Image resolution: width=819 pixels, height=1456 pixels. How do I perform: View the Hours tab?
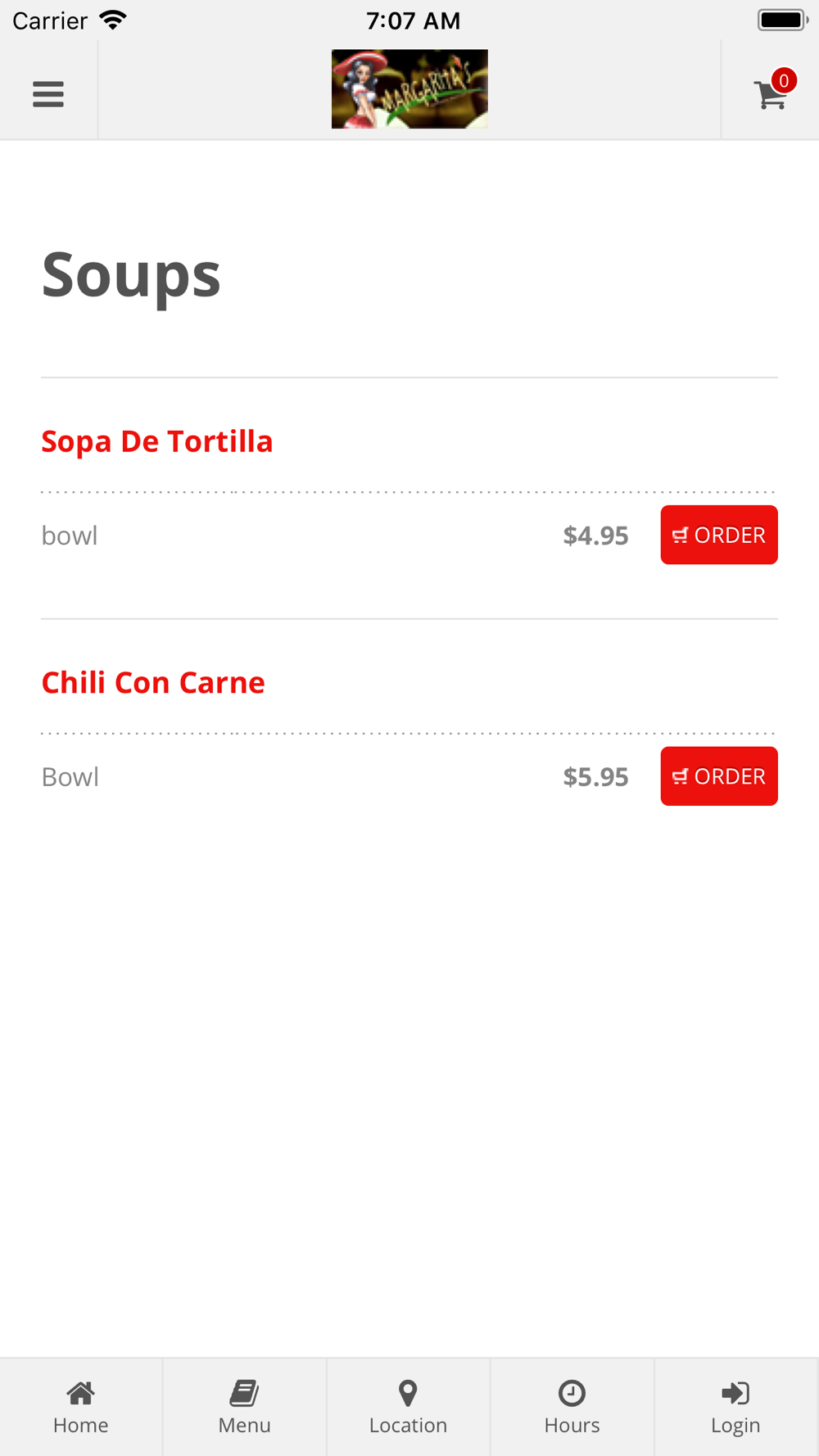tap(572, 1408)
